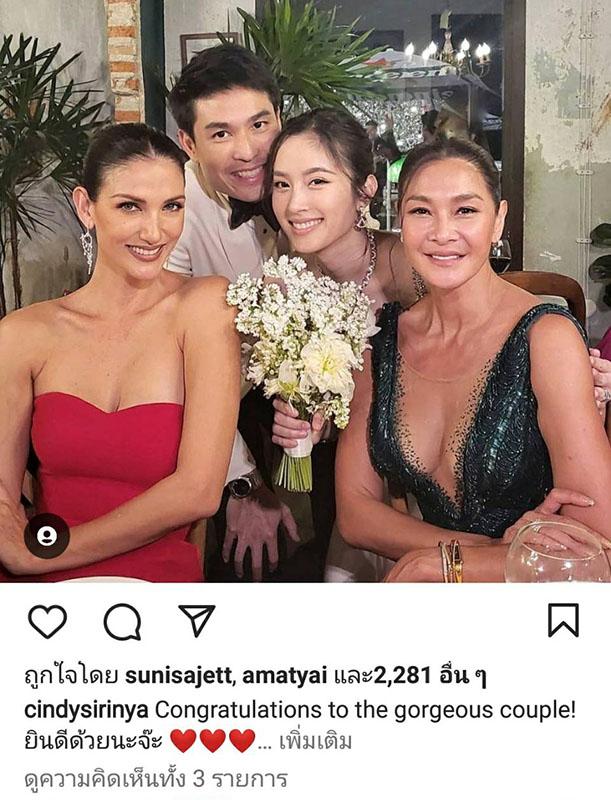The height and width of the screenshot is (800, 611).
Task: View the 2,281 others who liked
Action: pyautogui.click(x=424, y=678)
